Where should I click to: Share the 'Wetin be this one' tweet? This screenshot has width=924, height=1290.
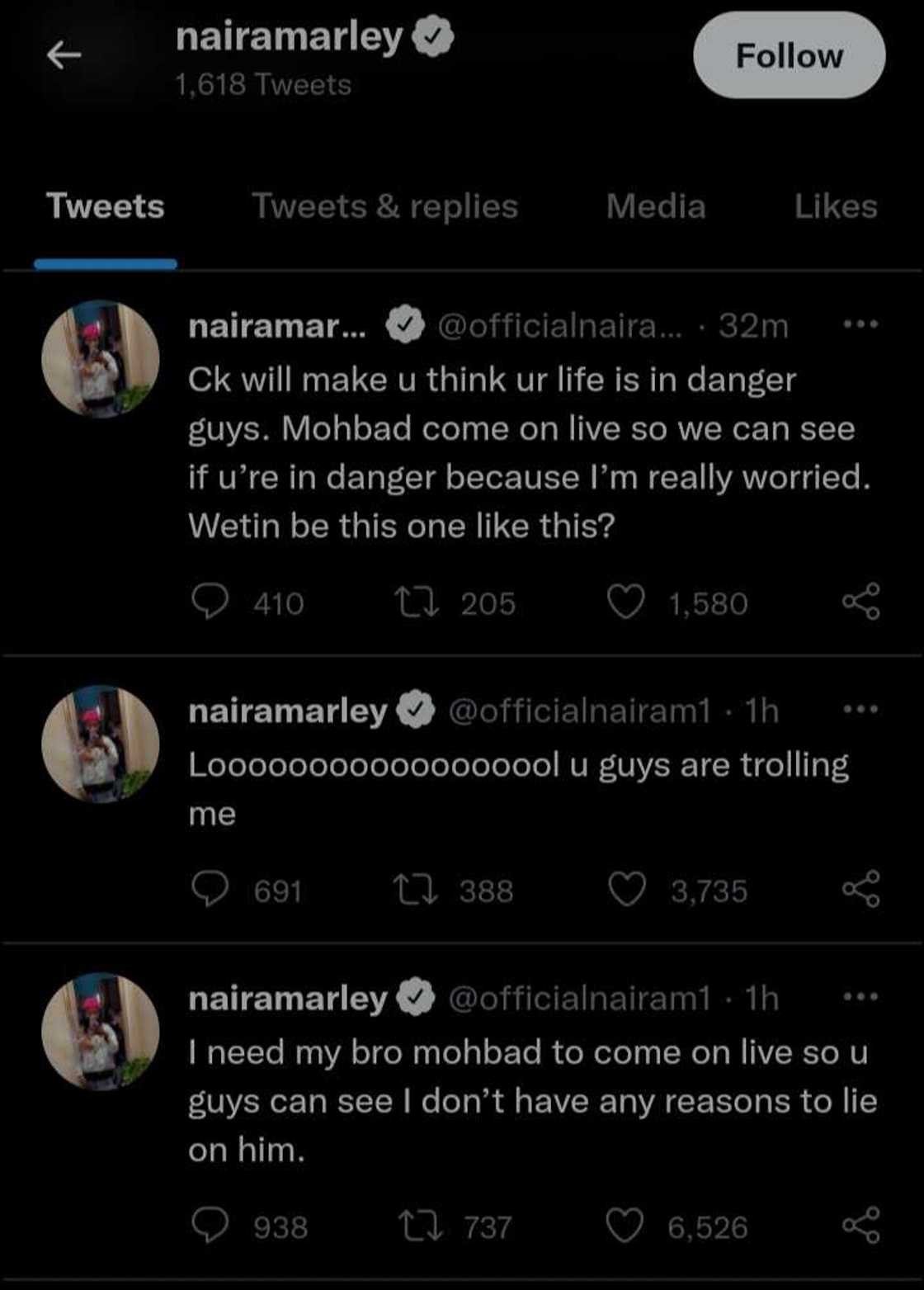(861, 602)
